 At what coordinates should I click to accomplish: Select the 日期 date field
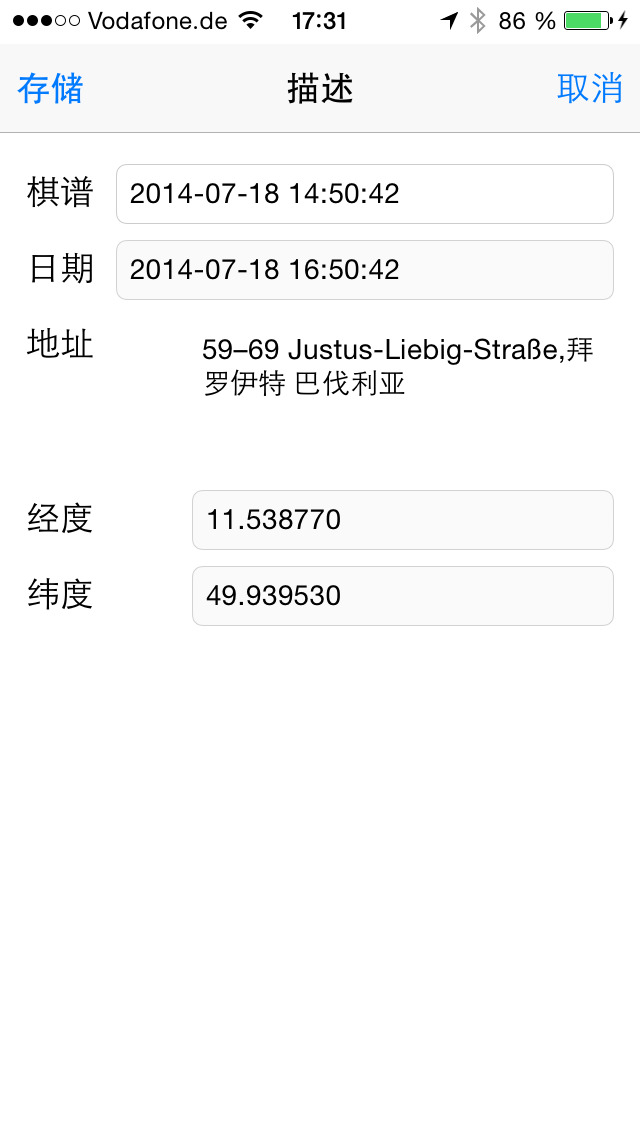click(x=365, y=270)
